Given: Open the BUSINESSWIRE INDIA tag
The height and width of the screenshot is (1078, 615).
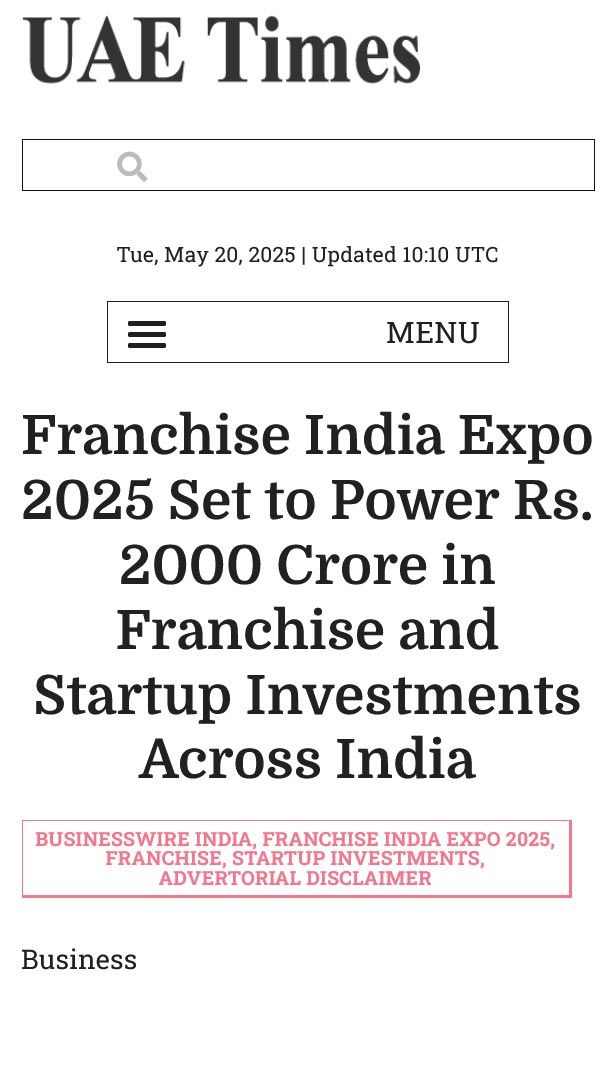Looking at the screenshot, I should pos(144,839).
